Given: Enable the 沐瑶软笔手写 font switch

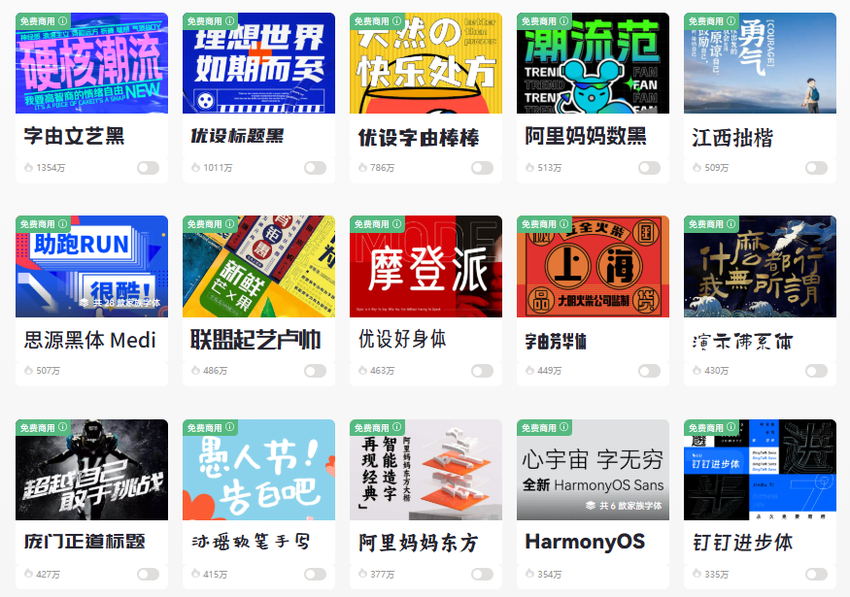Looking at the screenshot, I should [315, 575].
